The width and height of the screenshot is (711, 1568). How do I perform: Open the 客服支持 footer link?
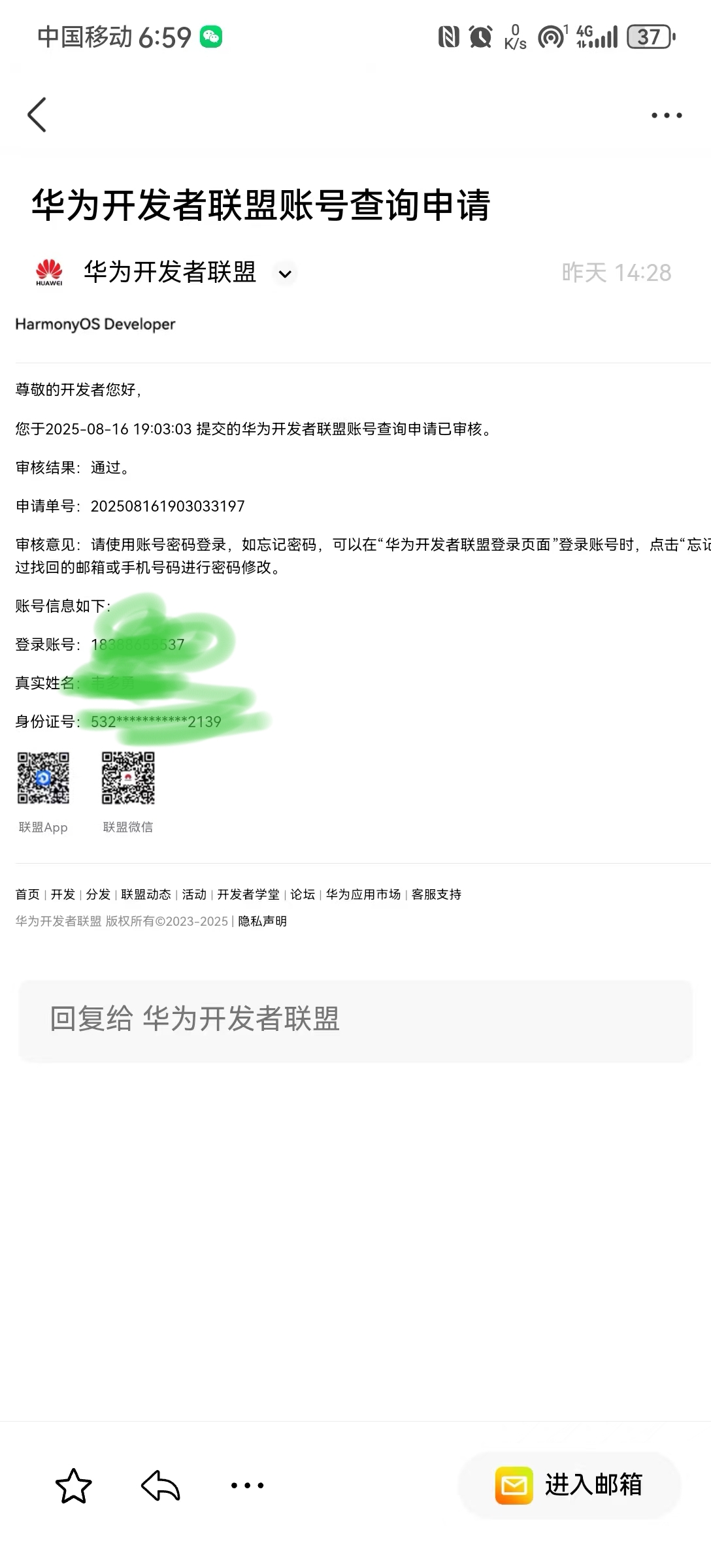coord(437,894)
